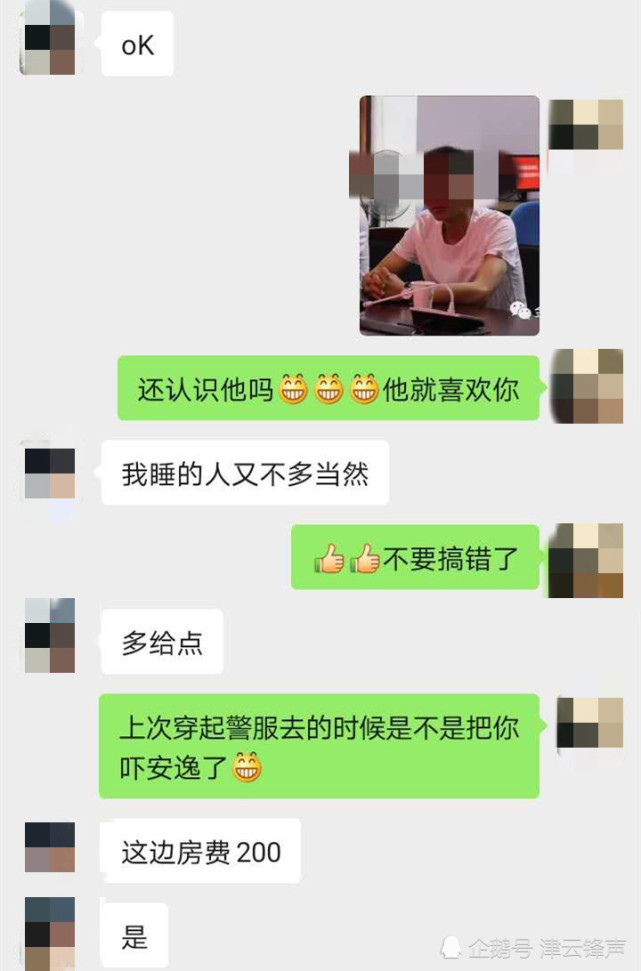View profile avatar beside '这边房费200' message
This screenshot has height=971, width=641.
click(50, 847)
